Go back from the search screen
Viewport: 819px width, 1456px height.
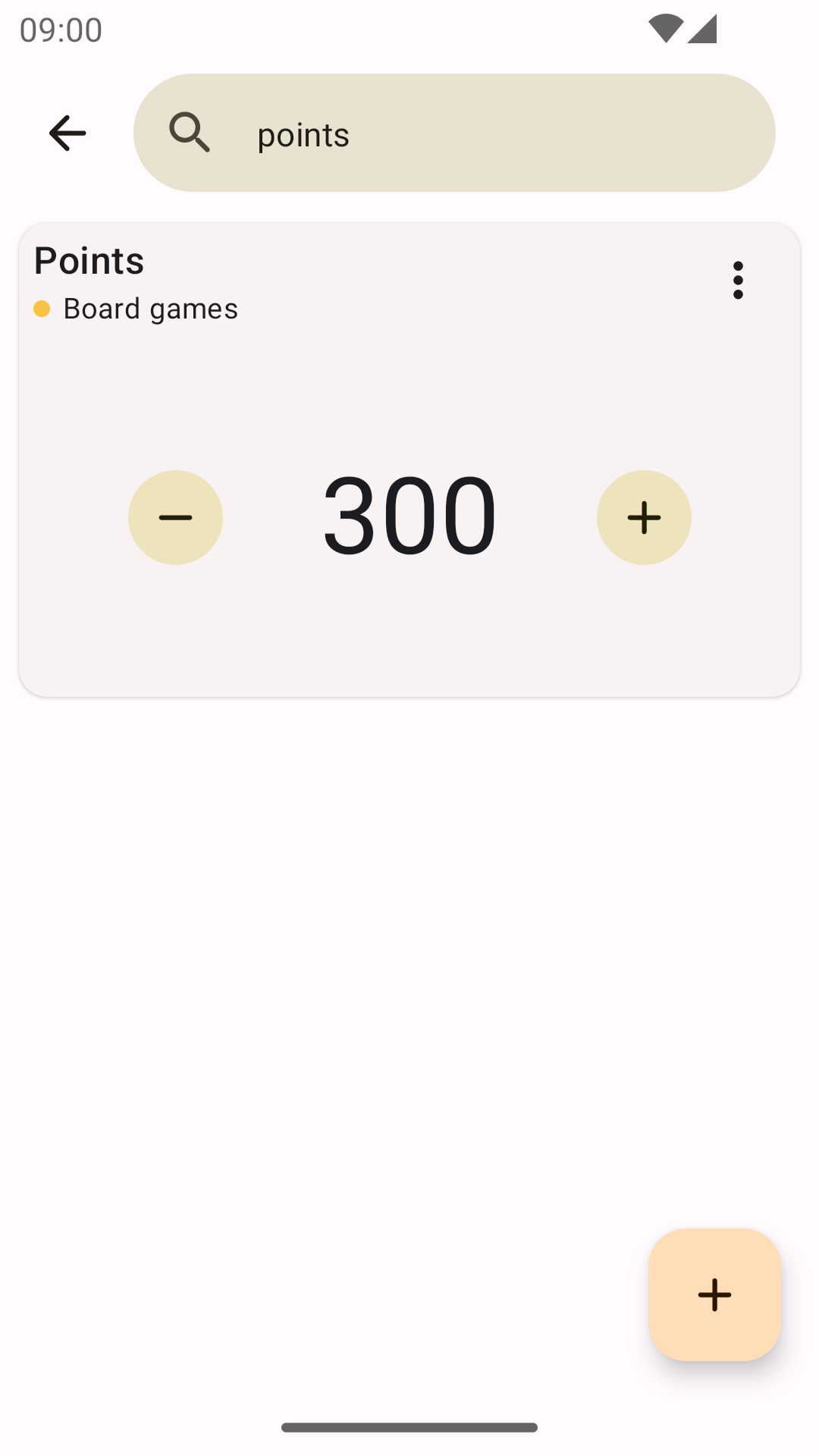[x=67, y=133]
